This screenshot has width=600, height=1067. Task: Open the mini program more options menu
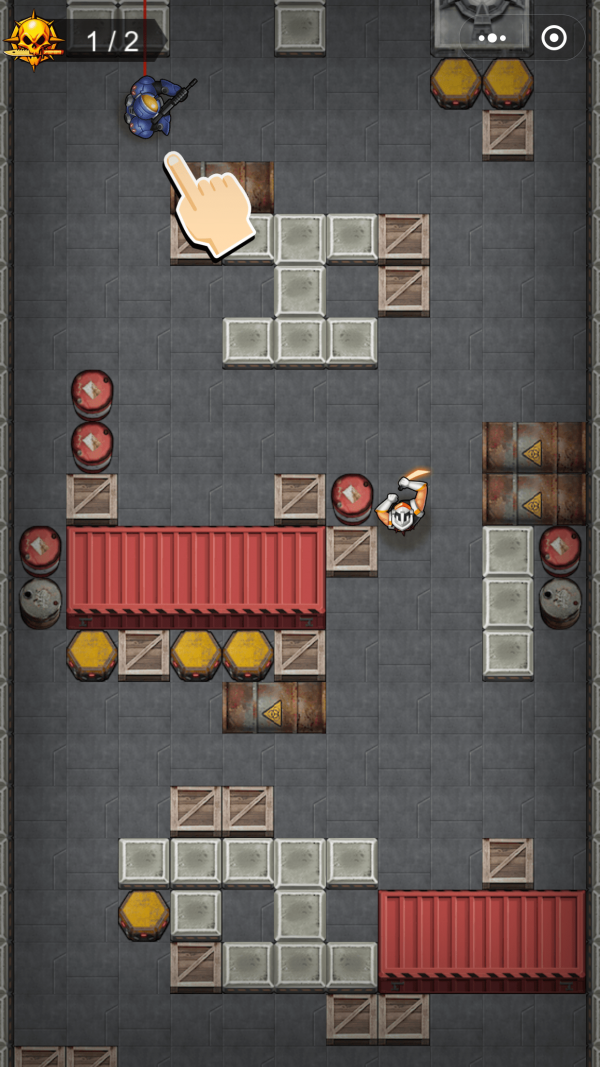[x=492, y=38]
